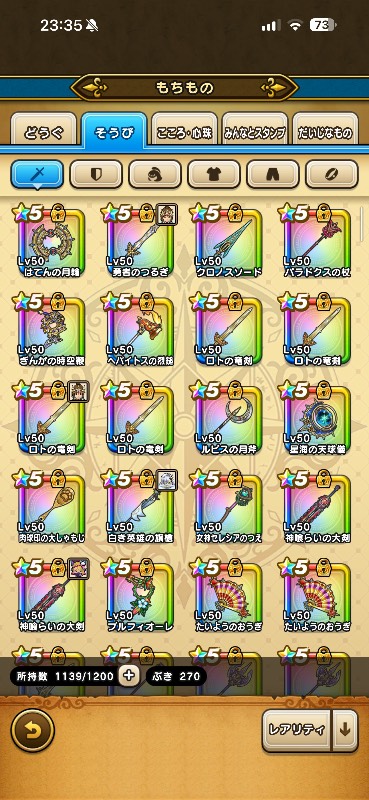Open the レアリティ sort options
Viewport: 369px width, 800px height.
[x=297, y=730]
